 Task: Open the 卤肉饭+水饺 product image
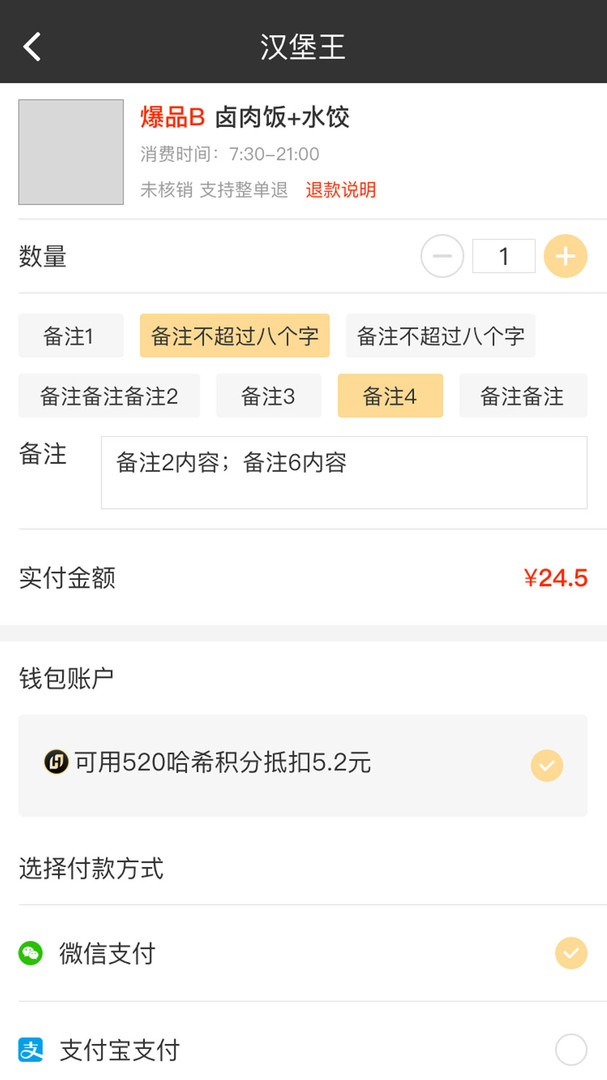(x=71, y=152)
